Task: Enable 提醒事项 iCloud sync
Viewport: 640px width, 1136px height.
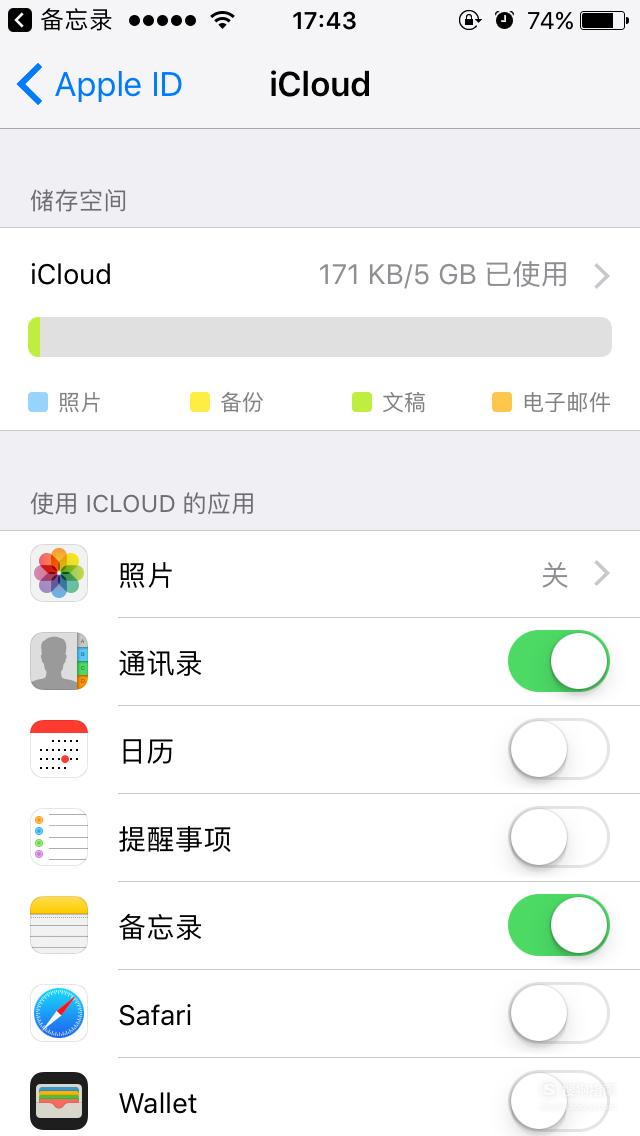Action: point(559,838)
